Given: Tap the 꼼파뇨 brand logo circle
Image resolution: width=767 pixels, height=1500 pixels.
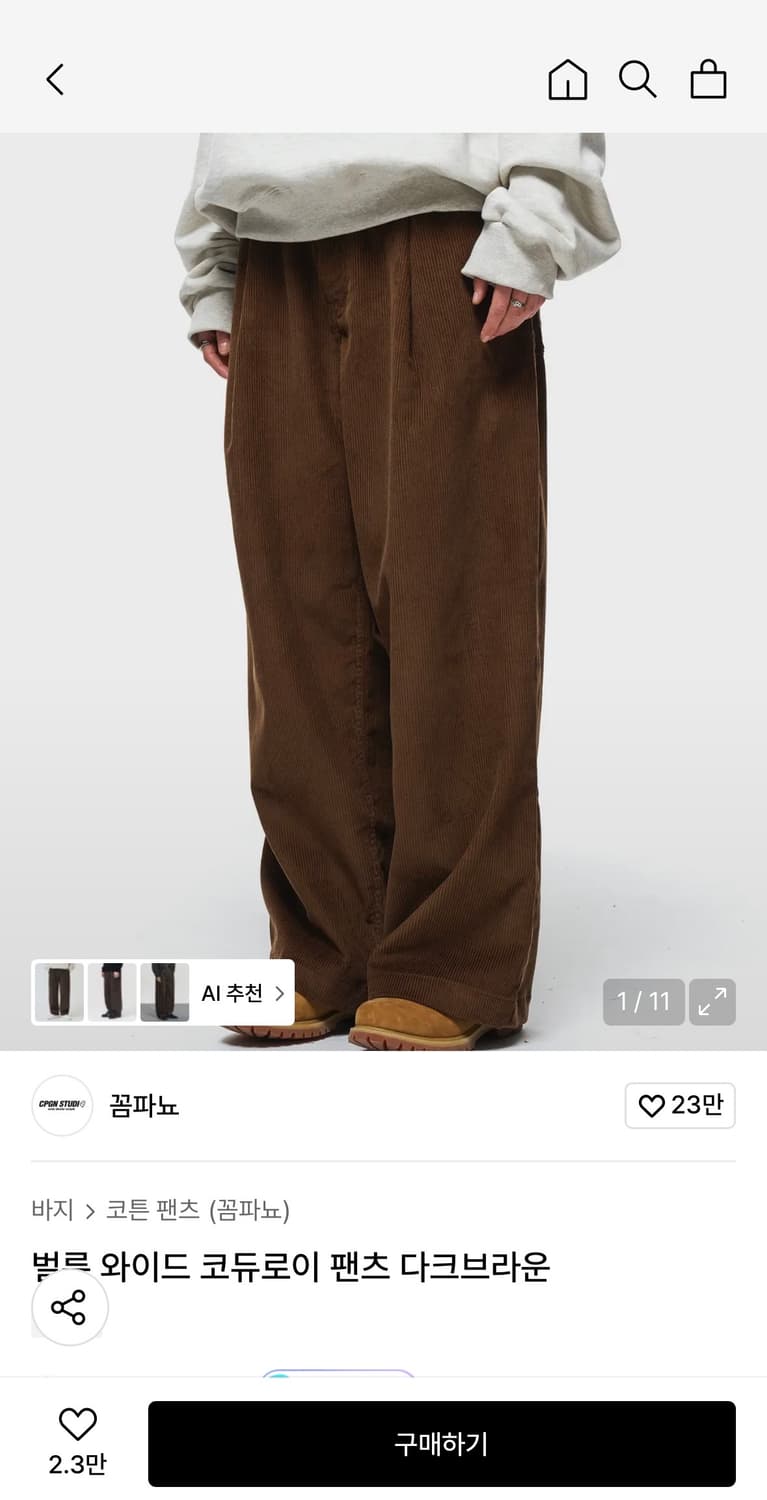Looking at the screenshot, I should (62, 1105).
